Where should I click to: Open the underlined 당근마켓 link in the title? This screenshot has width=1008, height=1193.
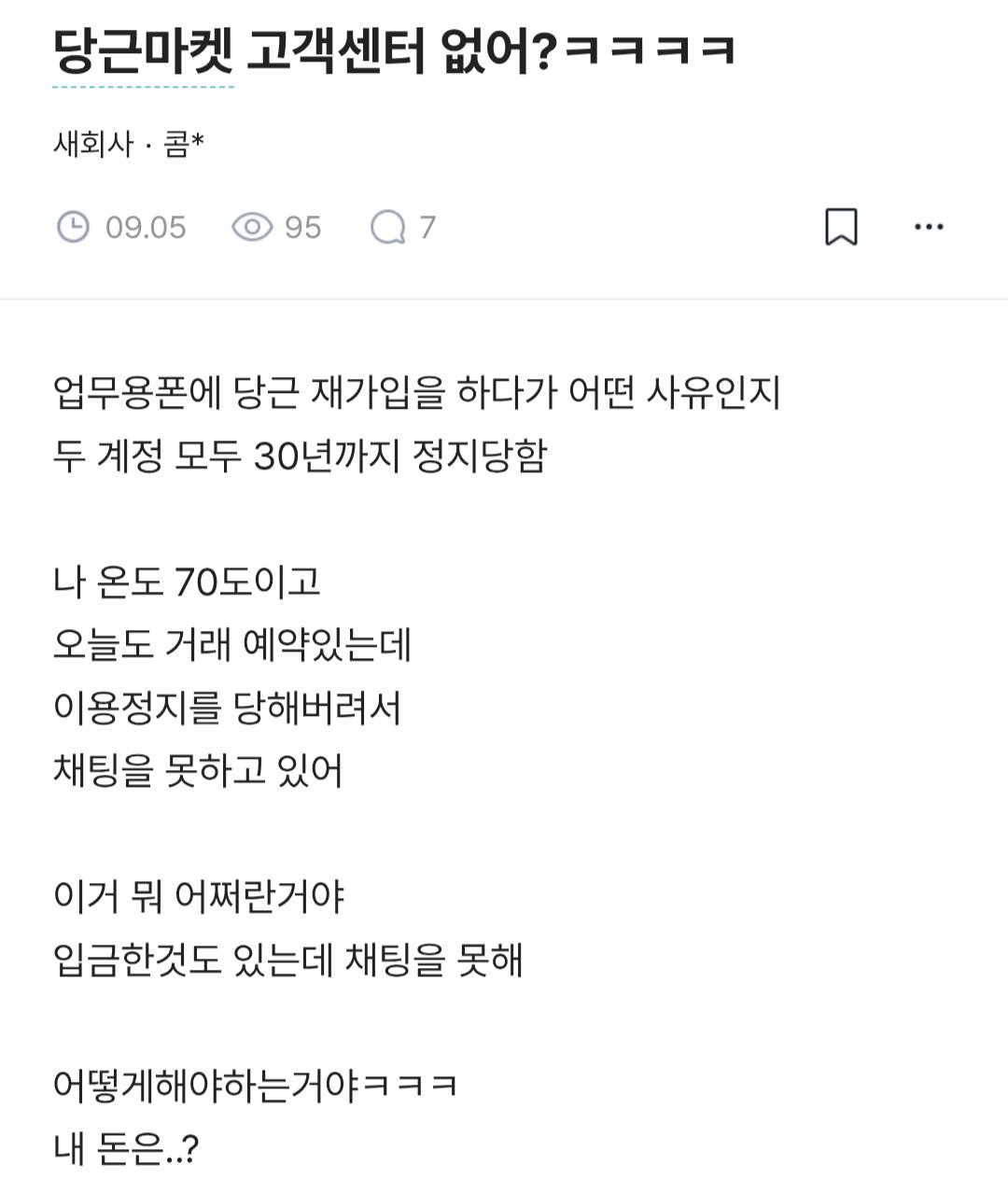[x=144, y=52]
